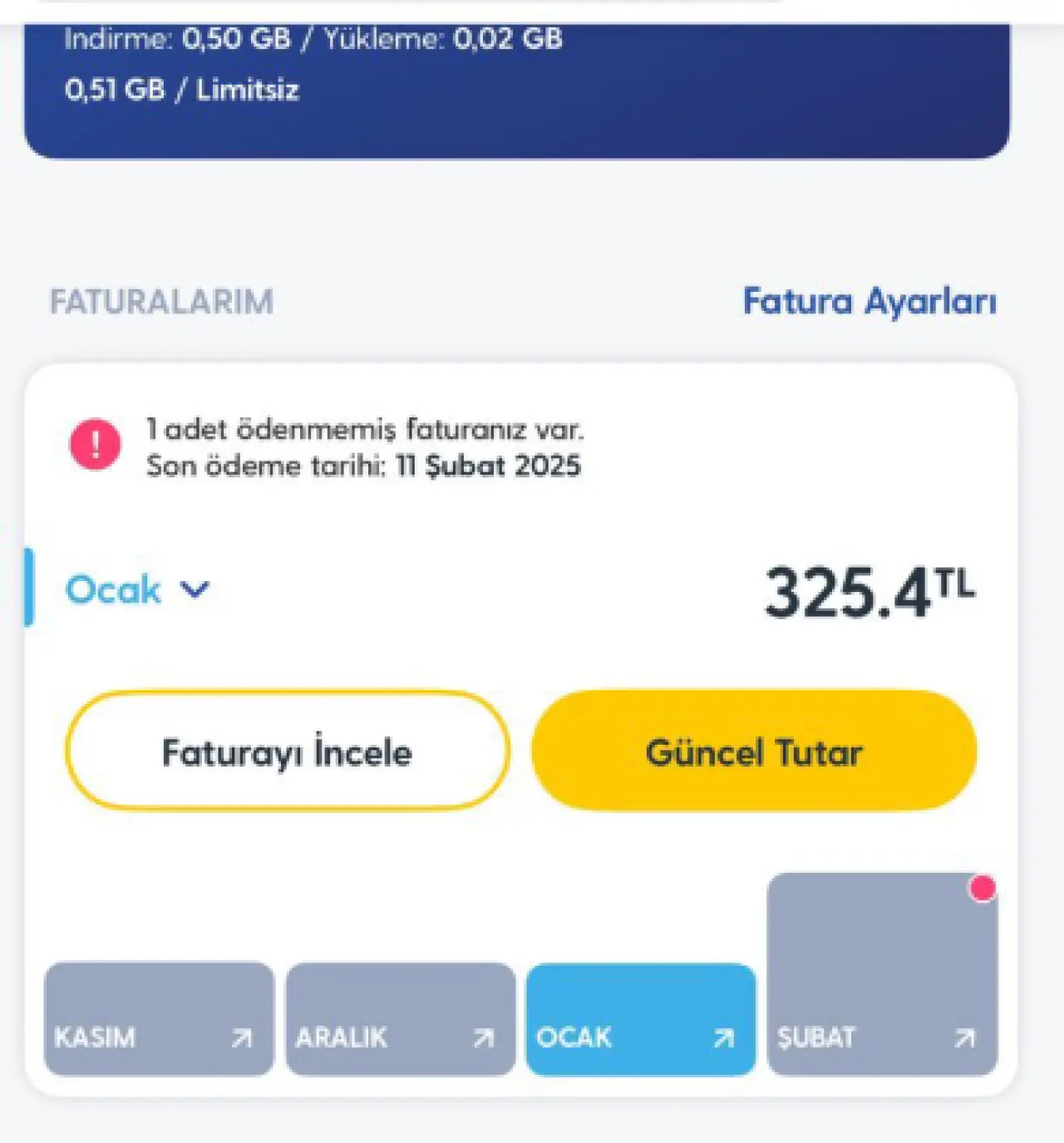Select the Kasım bill bar
This screenshot has width=1064, height=1143.
pyautogui.click(x=158, y=1019)
